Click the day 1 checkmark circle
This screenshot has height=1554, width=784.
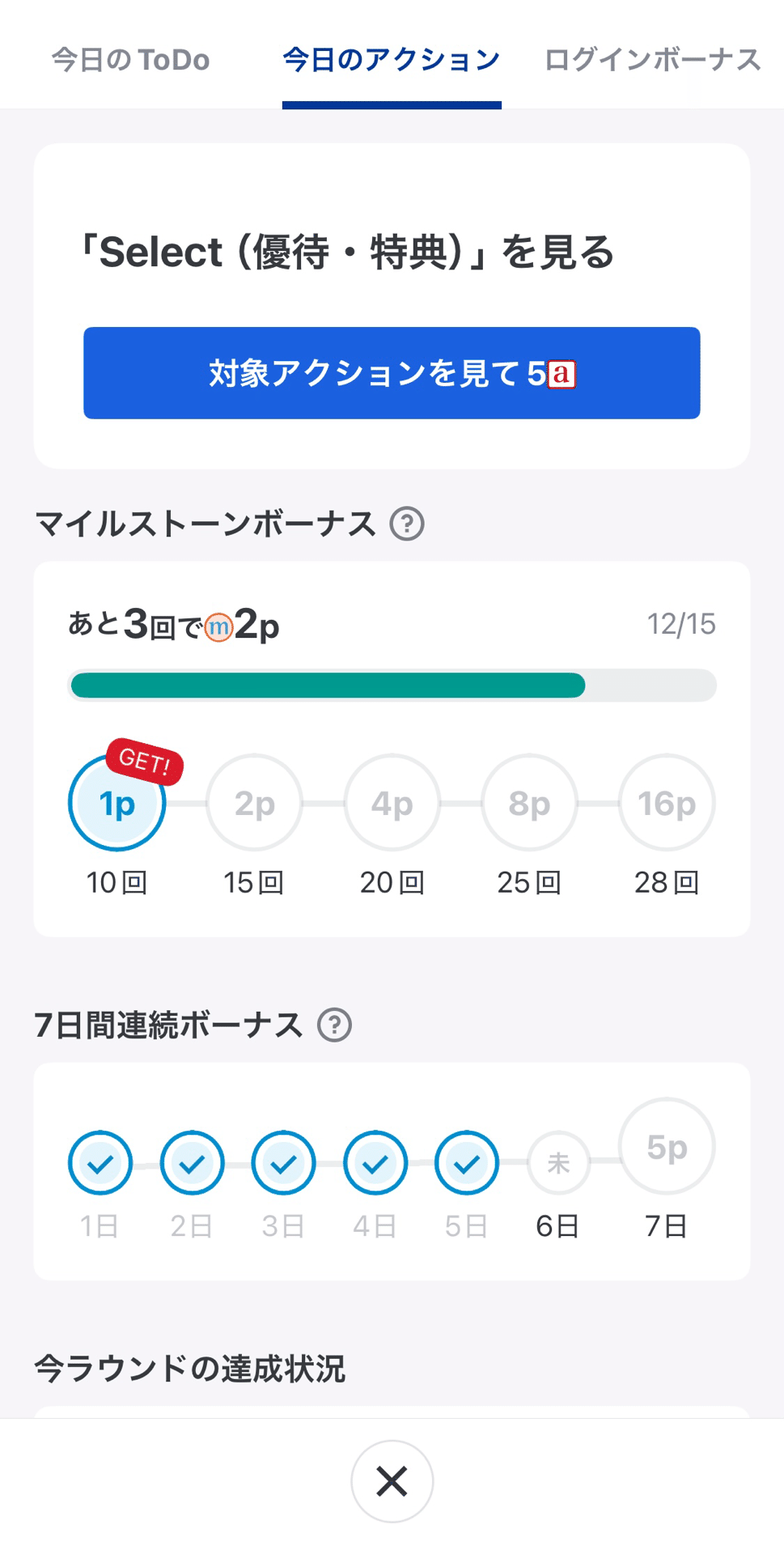(x=100, y=1163)
